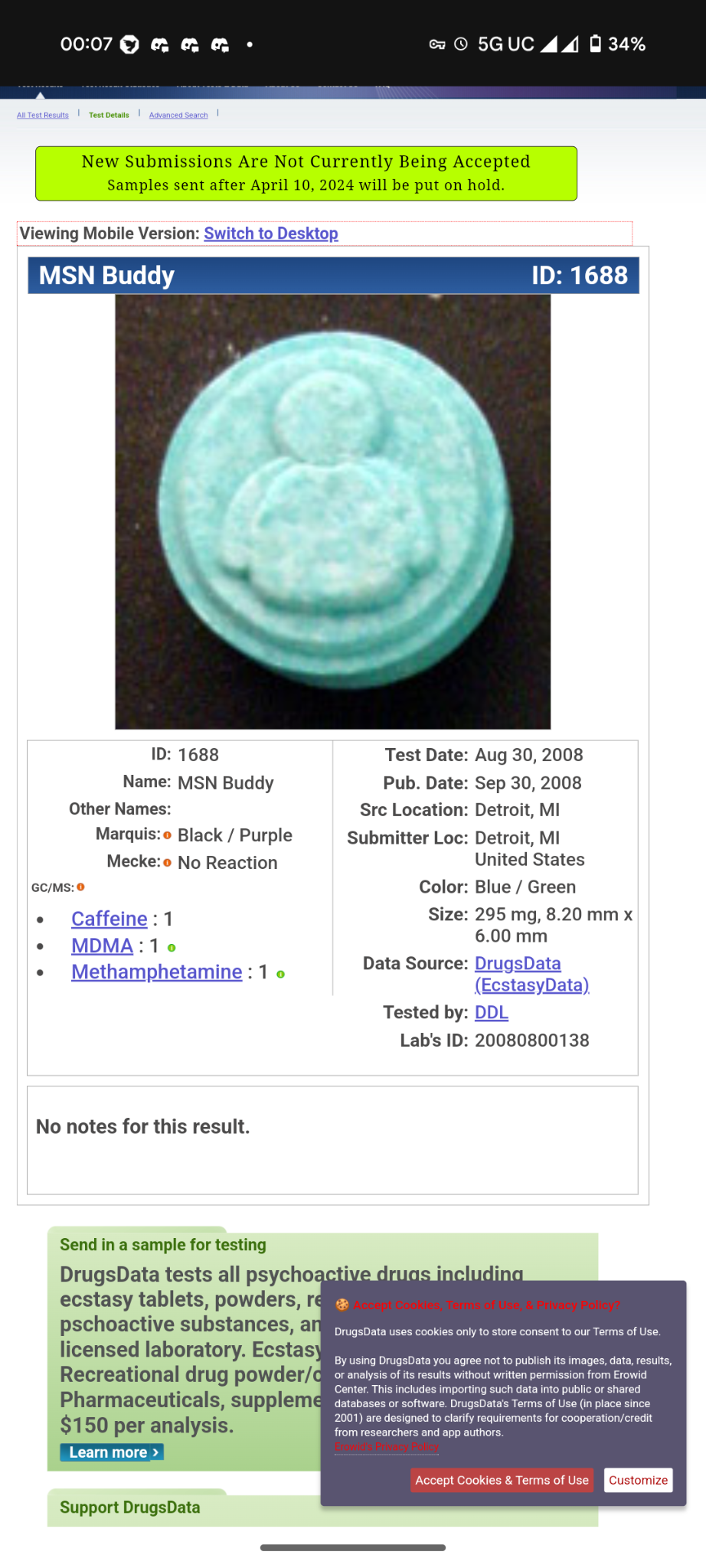Tap the Switch to Desktop link

[x=271, y=234]
